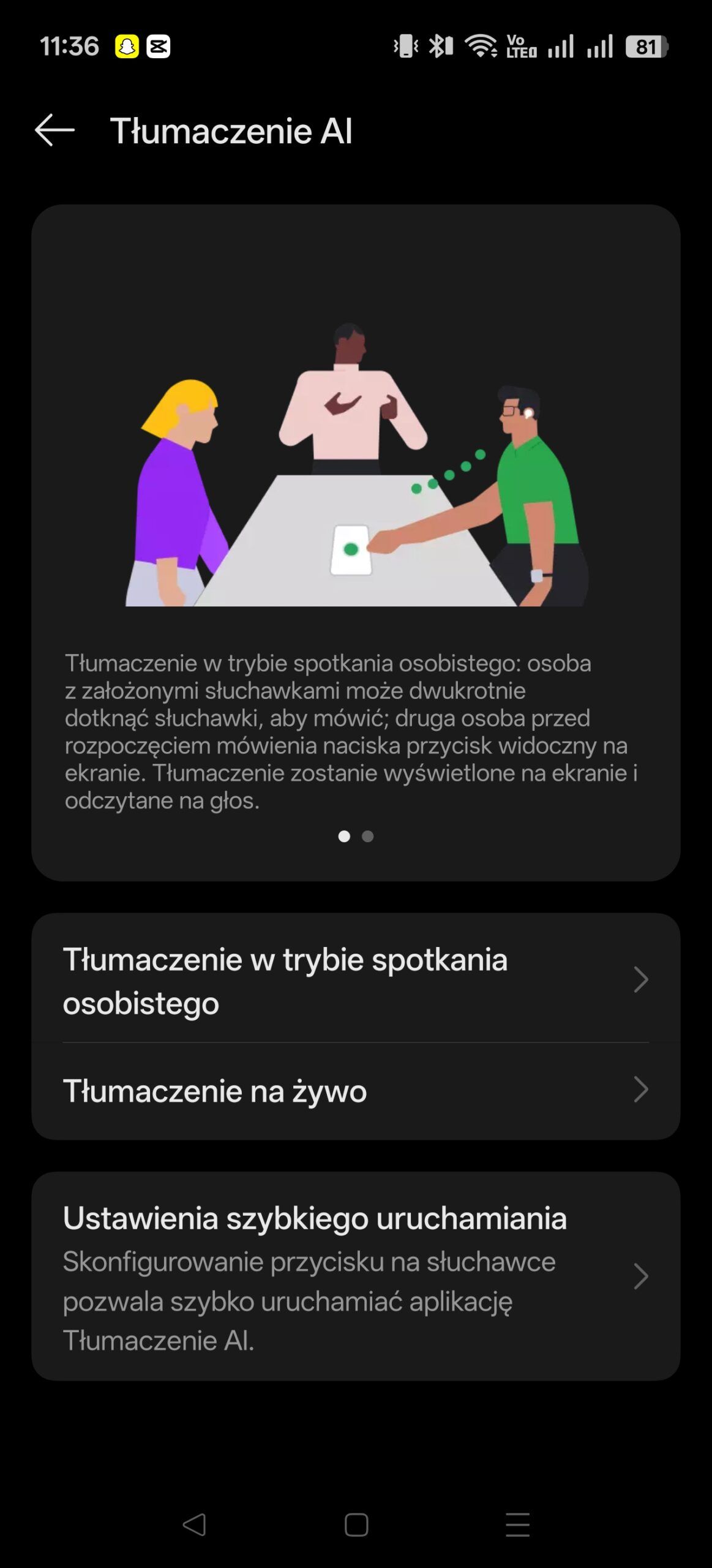The image size is (712, 1568).
Task: Open Ustawienia szybkiego uruchamiania
Action: tap(355, 1276)
